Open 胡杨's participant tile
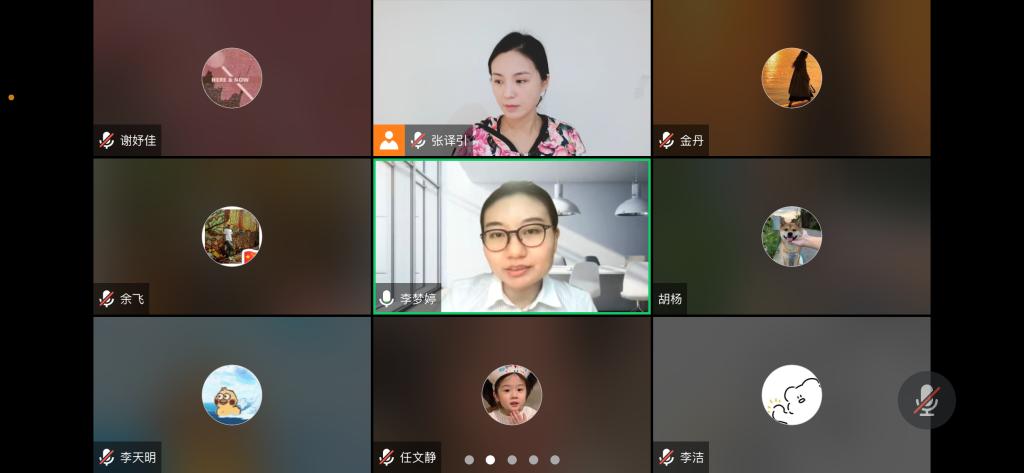The width and height of the screenshot is (1024, 473). point(791,236)
